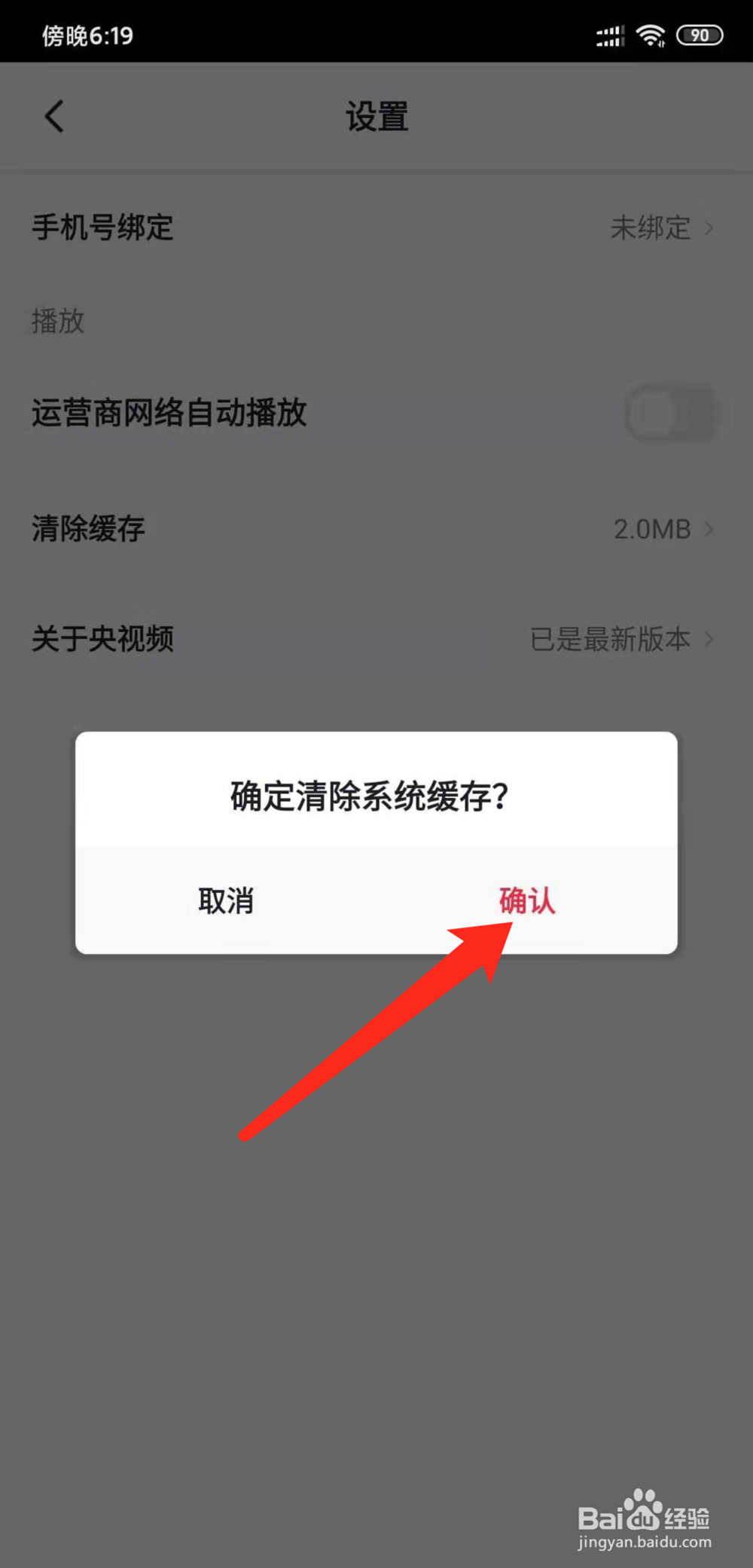753x1568 pixels.
Task: Click the Wi-Fi icon in status bar
Action: (649, 34)
